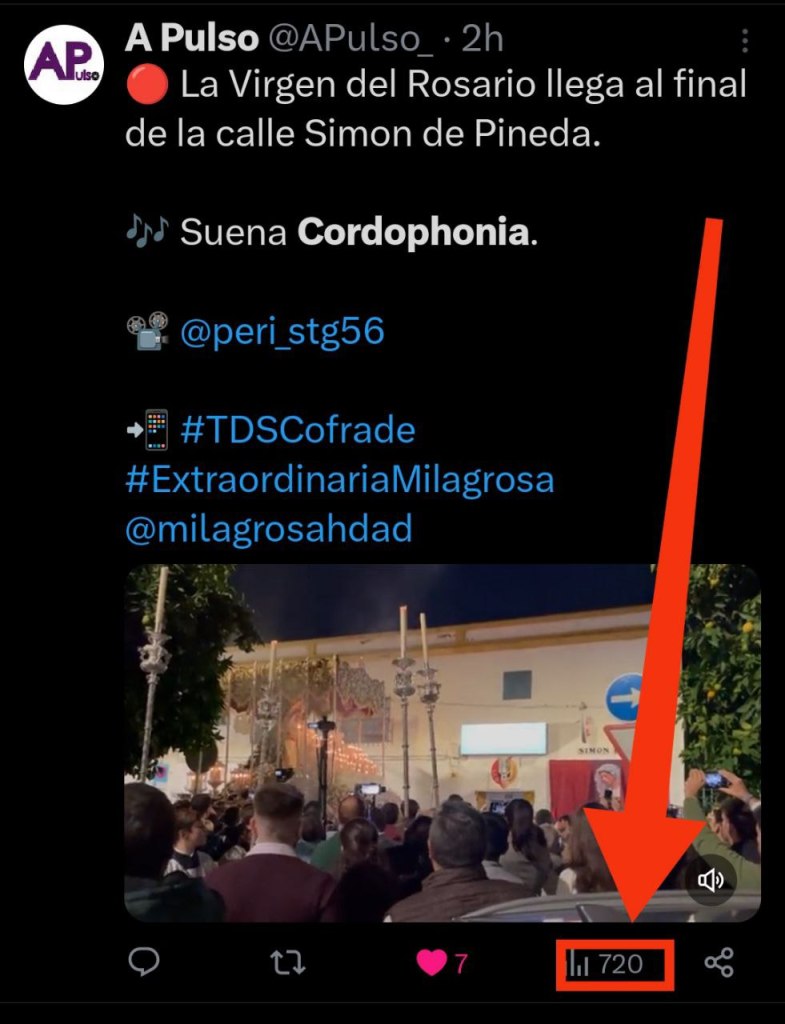Open the tweet's three-dot overflow menu
Screen dimensions: 785x1024
tap(745, 41)
